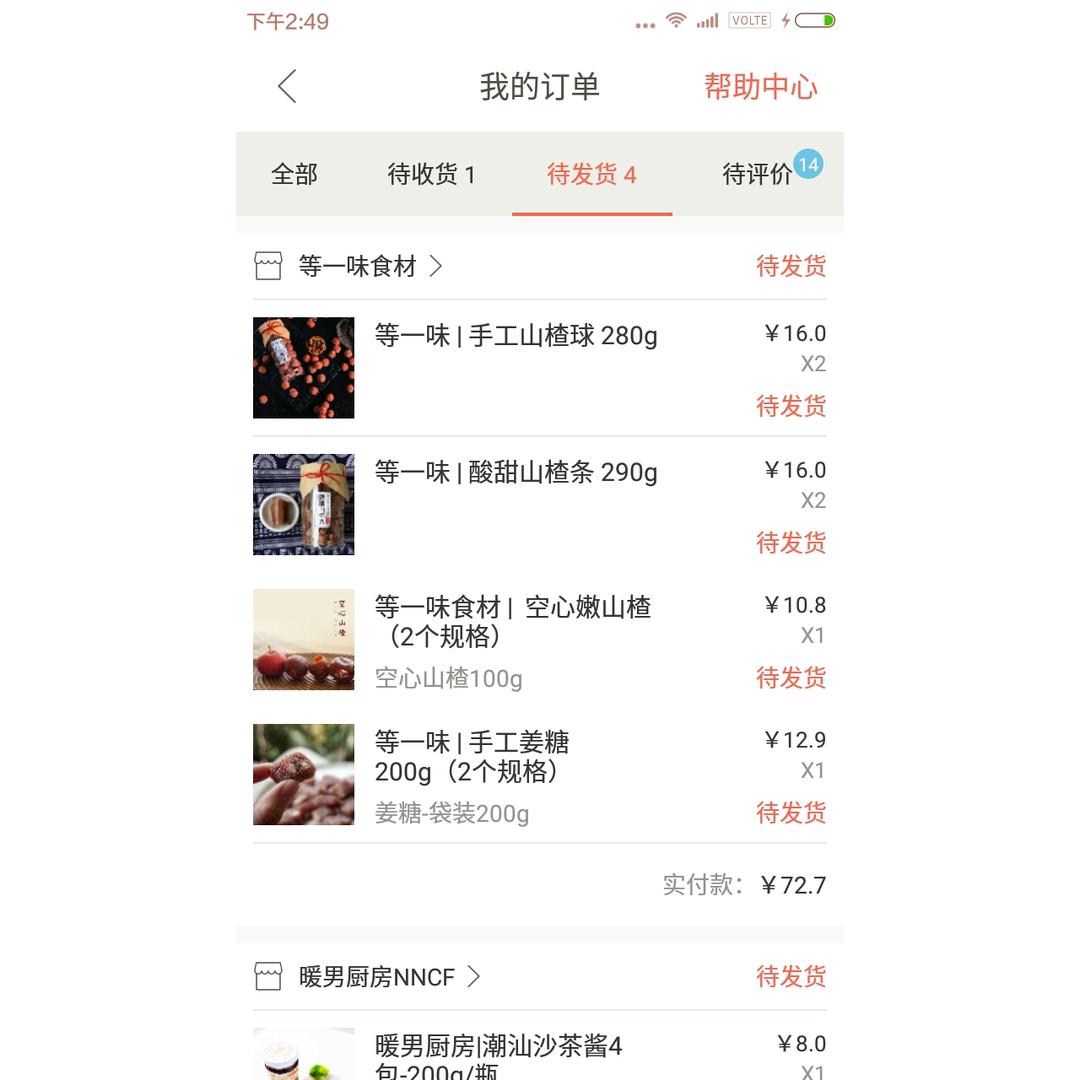Open the 手工山楂球 280g order item

[x=516, y=337]
